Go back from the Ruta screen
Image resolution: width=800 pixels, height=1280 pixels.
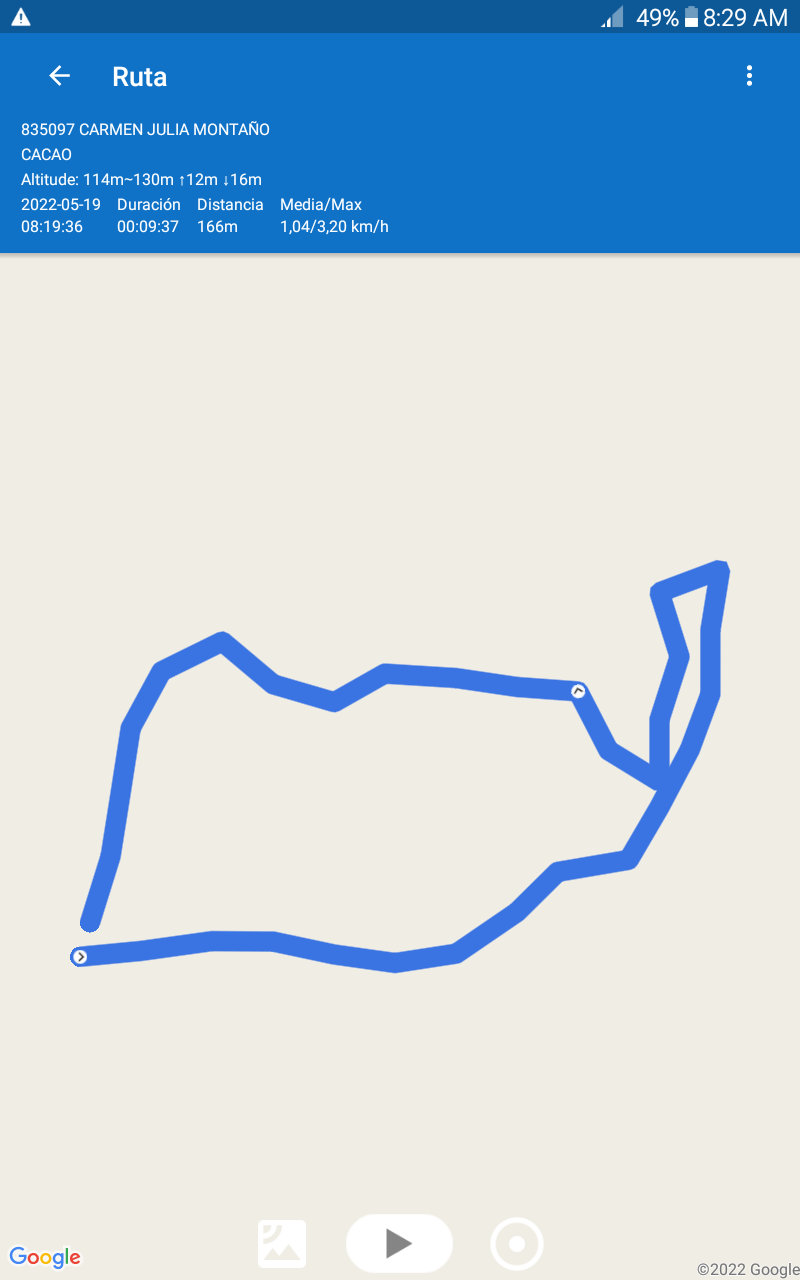(59, 76)
